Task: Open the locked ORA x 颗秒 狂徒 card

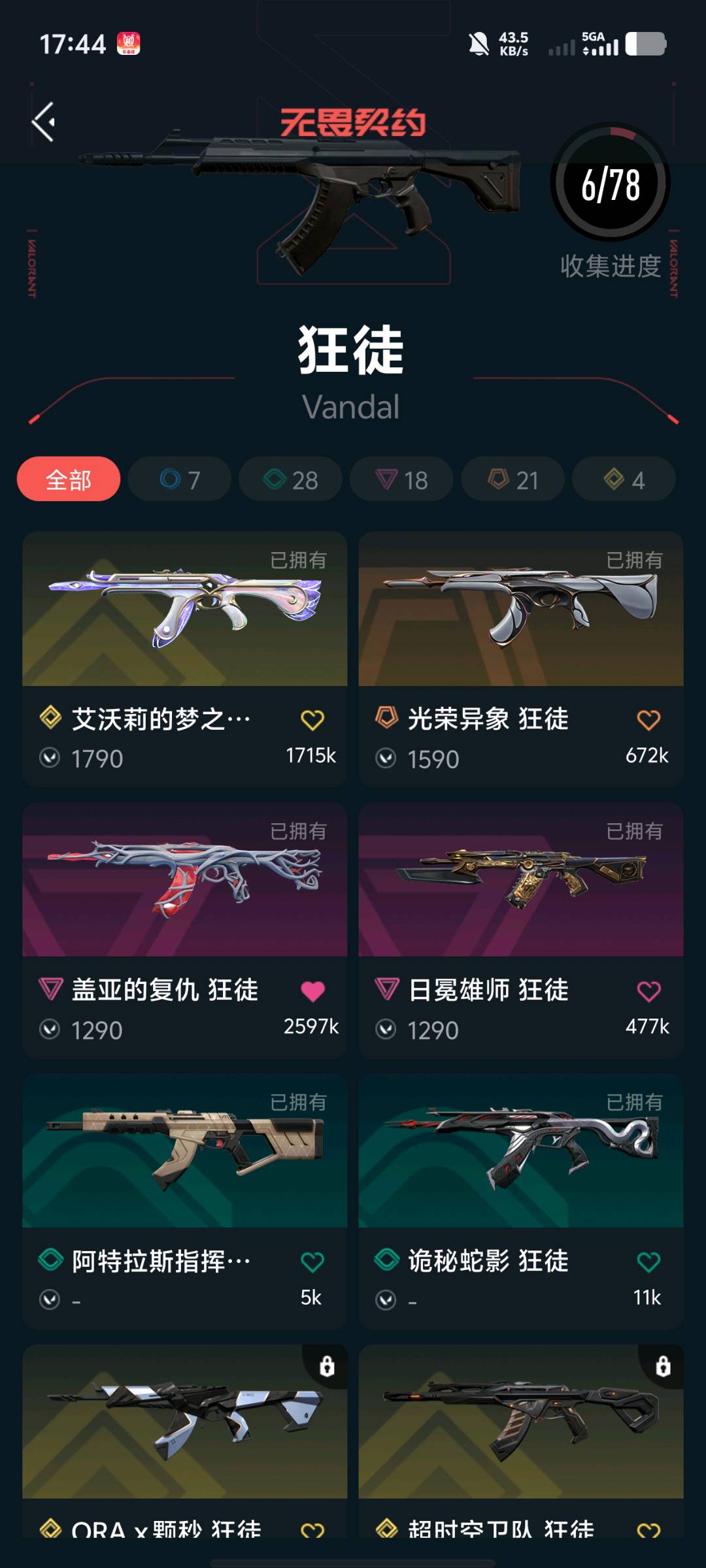Action: coord(184,1422)
